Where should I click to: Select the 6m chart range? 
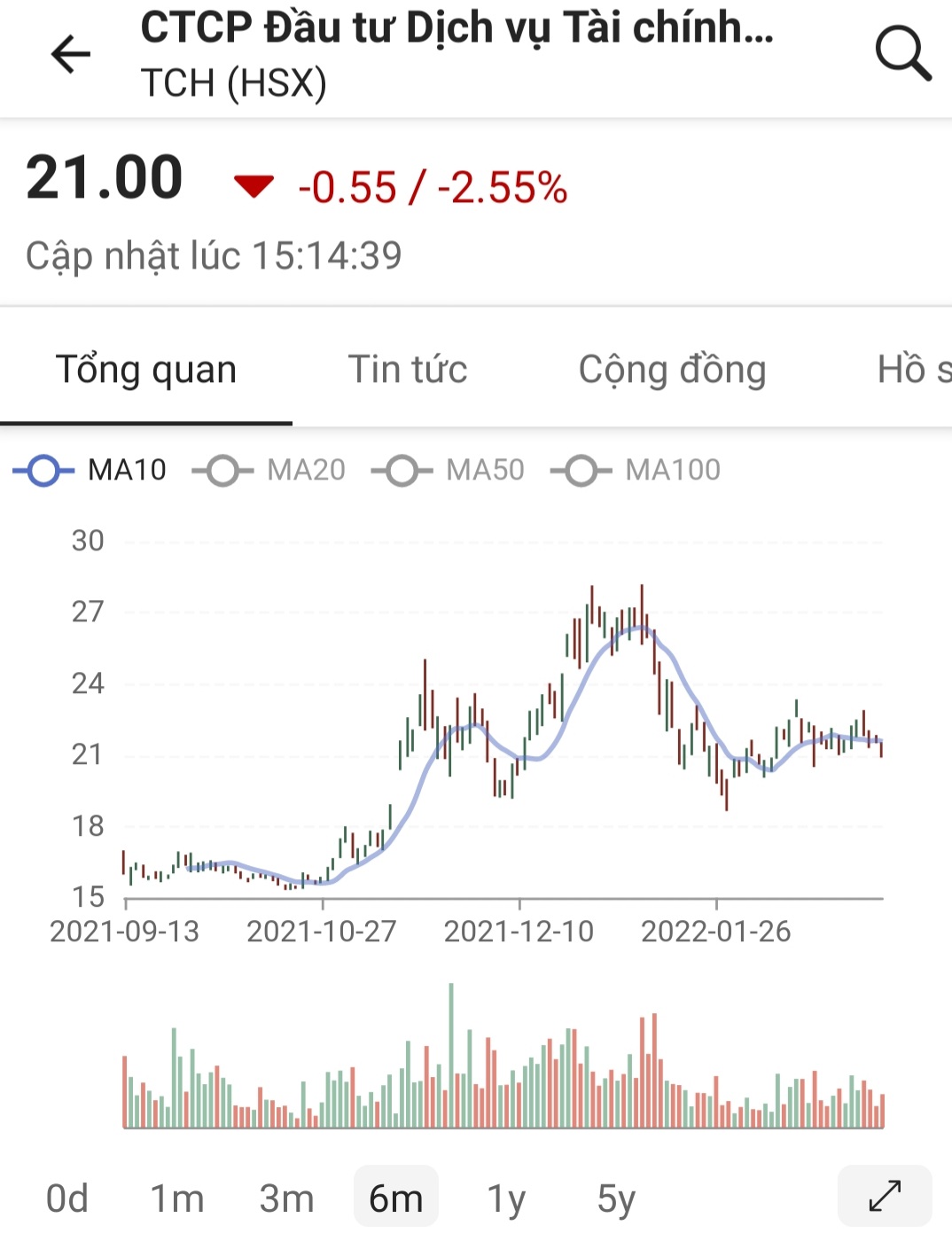tap(396, 1198)
